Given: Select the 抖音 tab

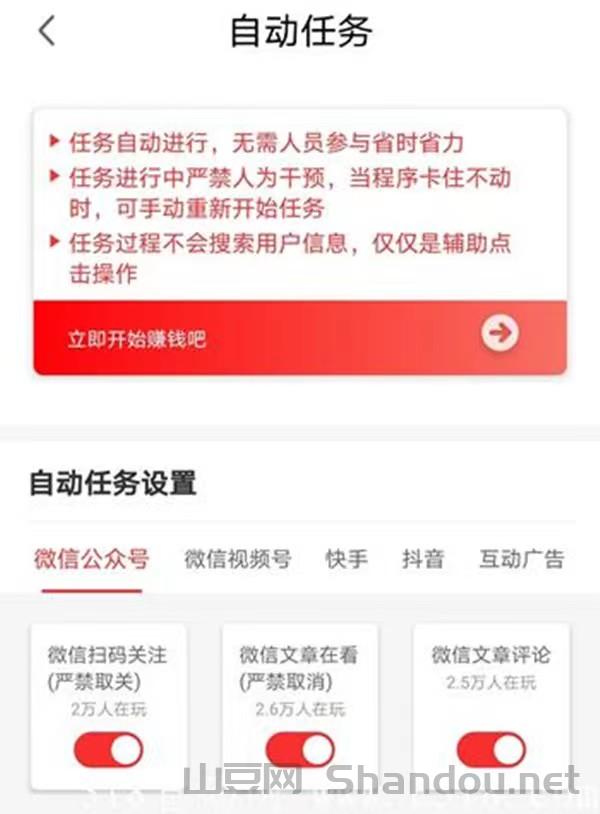Looking at the screenshot, I should click(422, 559).
